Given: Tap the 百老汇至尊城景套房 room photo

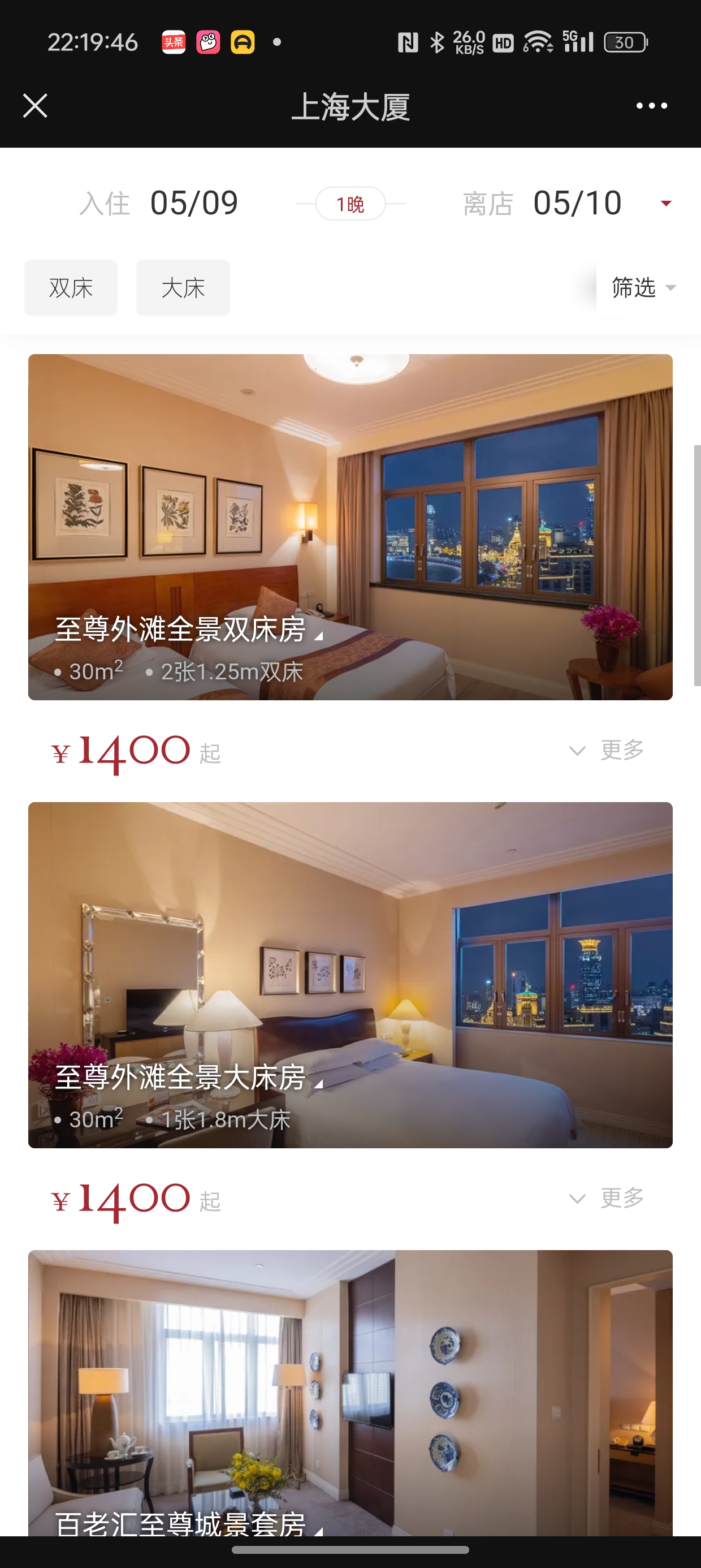Looking at the screenshot, I should tap(350, 1388).
